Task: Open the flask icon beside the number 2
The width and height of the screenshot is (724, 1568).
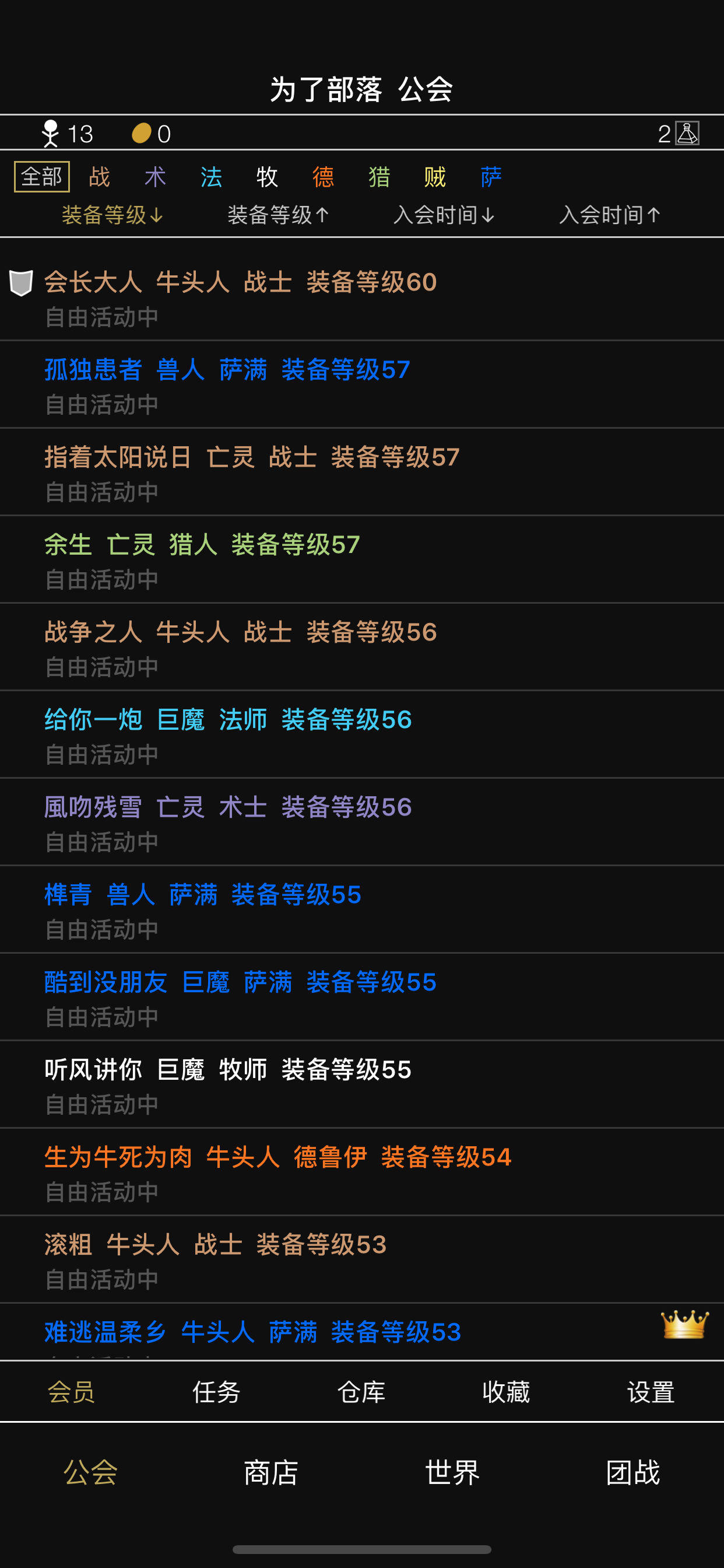Action: point(687,134)
